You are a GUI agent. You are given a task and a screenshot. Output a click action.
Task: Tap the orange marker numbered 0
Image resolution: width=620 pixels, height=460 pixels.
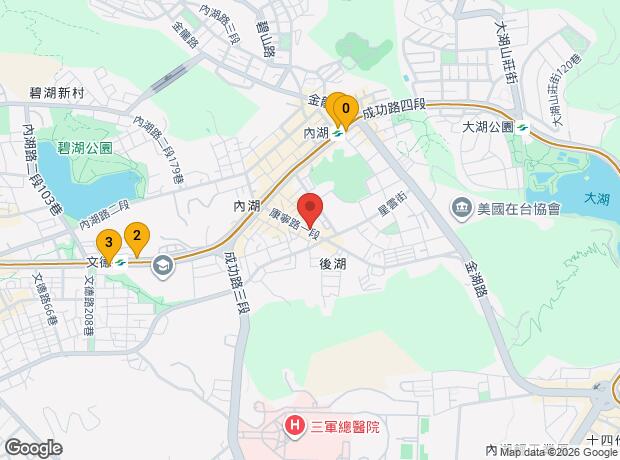pyautogui.click(x=346, y=110)
